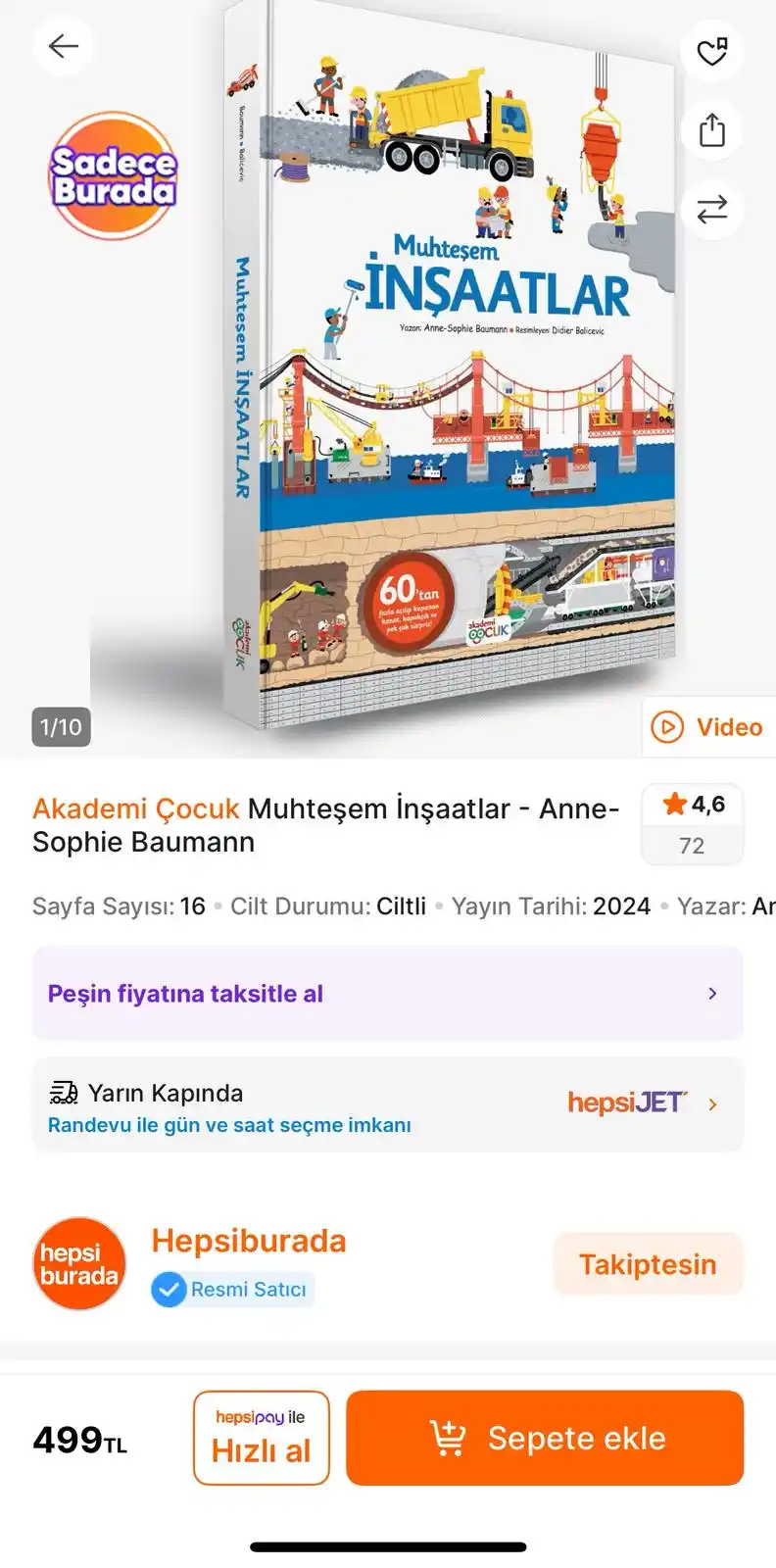Viewport: 776px width, 1568px height.
Task: Open the compare products icon
Action: 712,209
